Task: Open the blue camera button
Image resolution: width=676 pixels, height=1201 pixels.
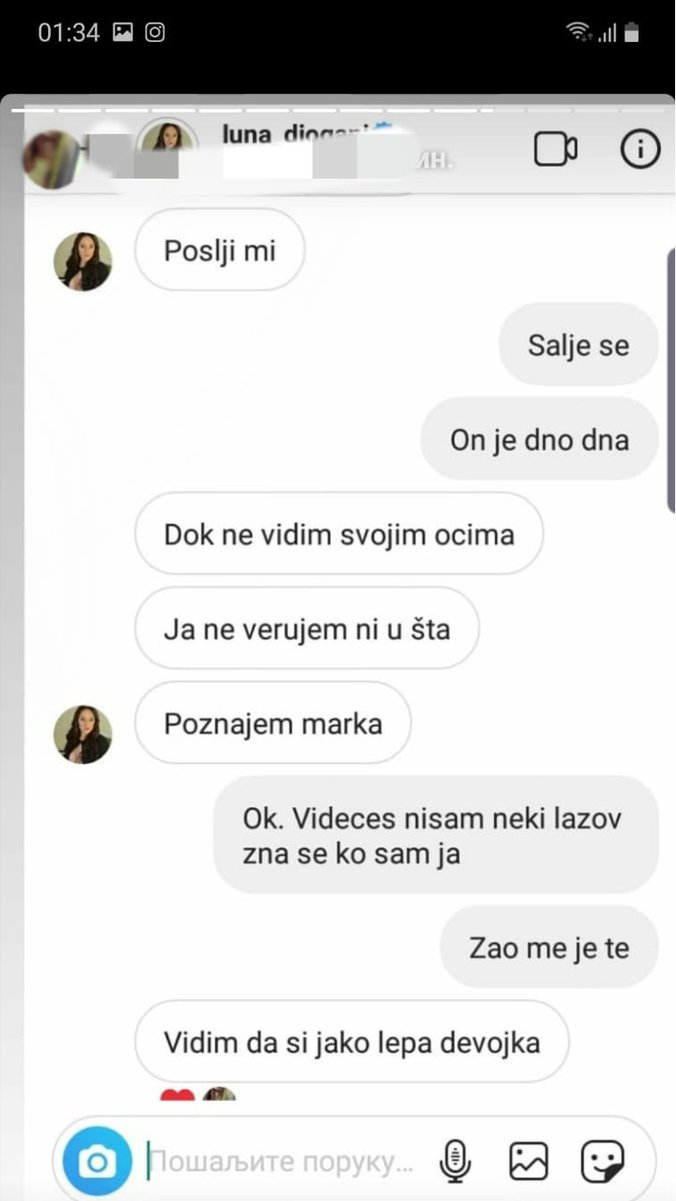Action: (97, 1161)
